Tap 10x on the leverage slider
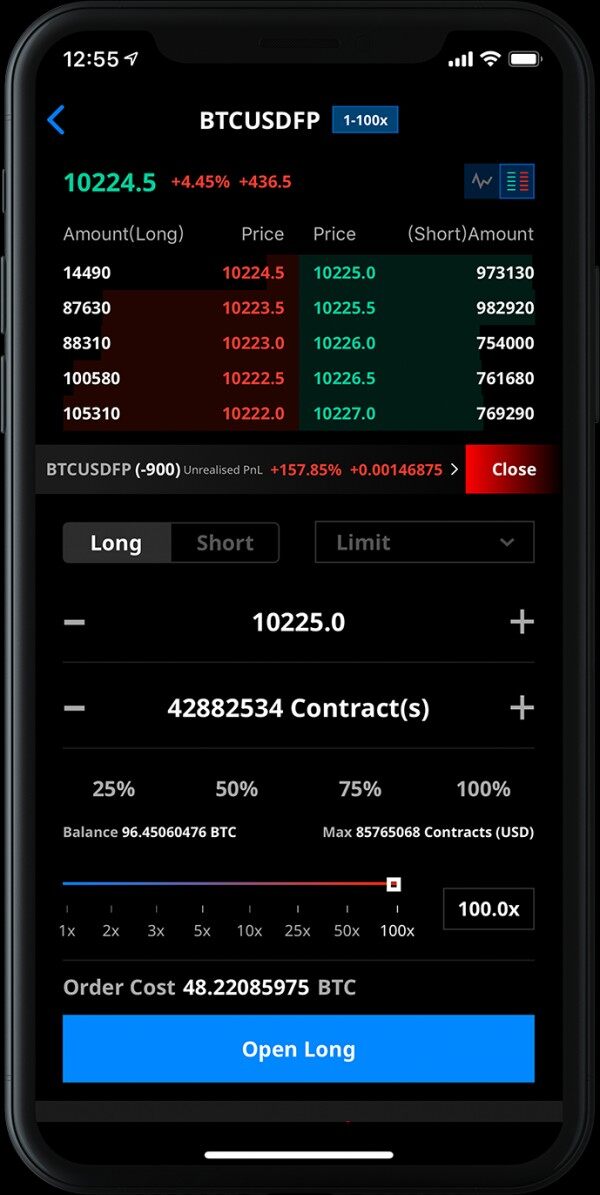This screenshot has width=600, height=1195. pyautogui.click(x=249, y=931)
